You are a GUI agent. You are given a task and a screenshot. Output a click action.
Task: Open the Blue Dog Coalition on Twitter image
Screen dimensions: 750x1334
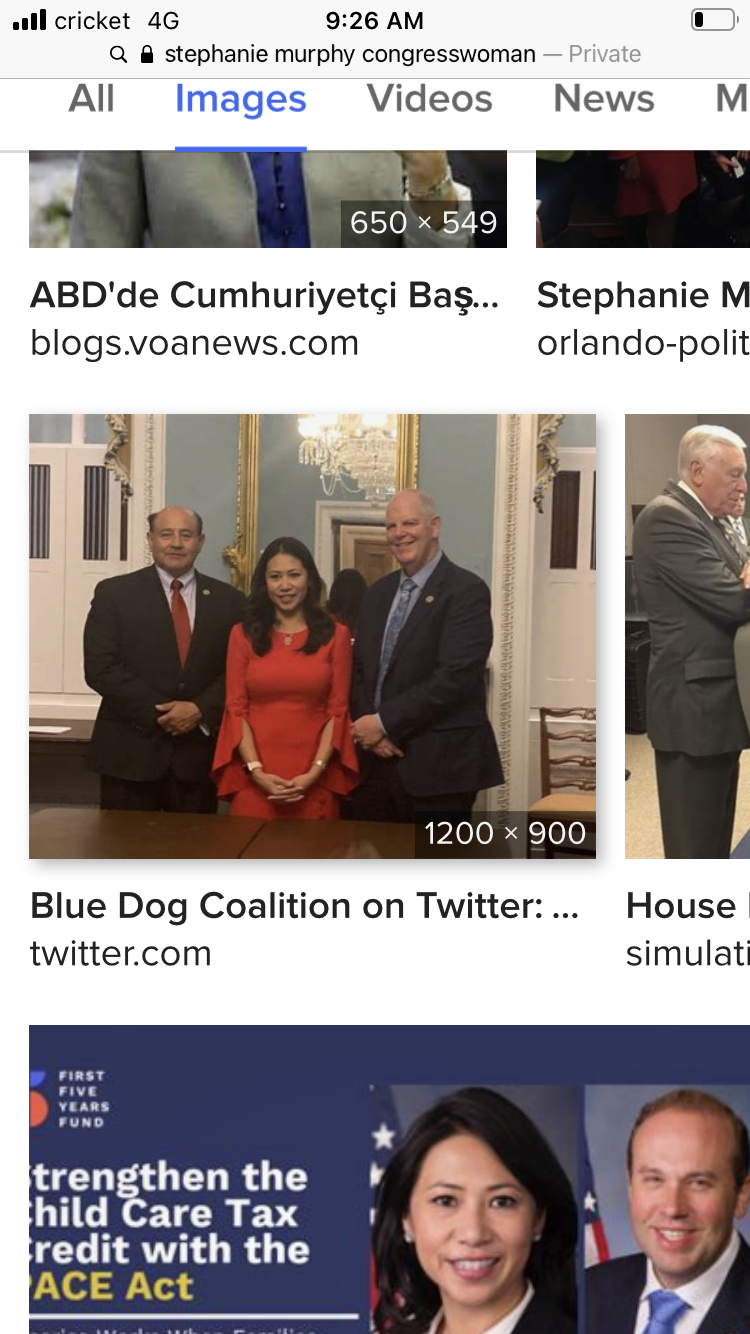point(312,636)
